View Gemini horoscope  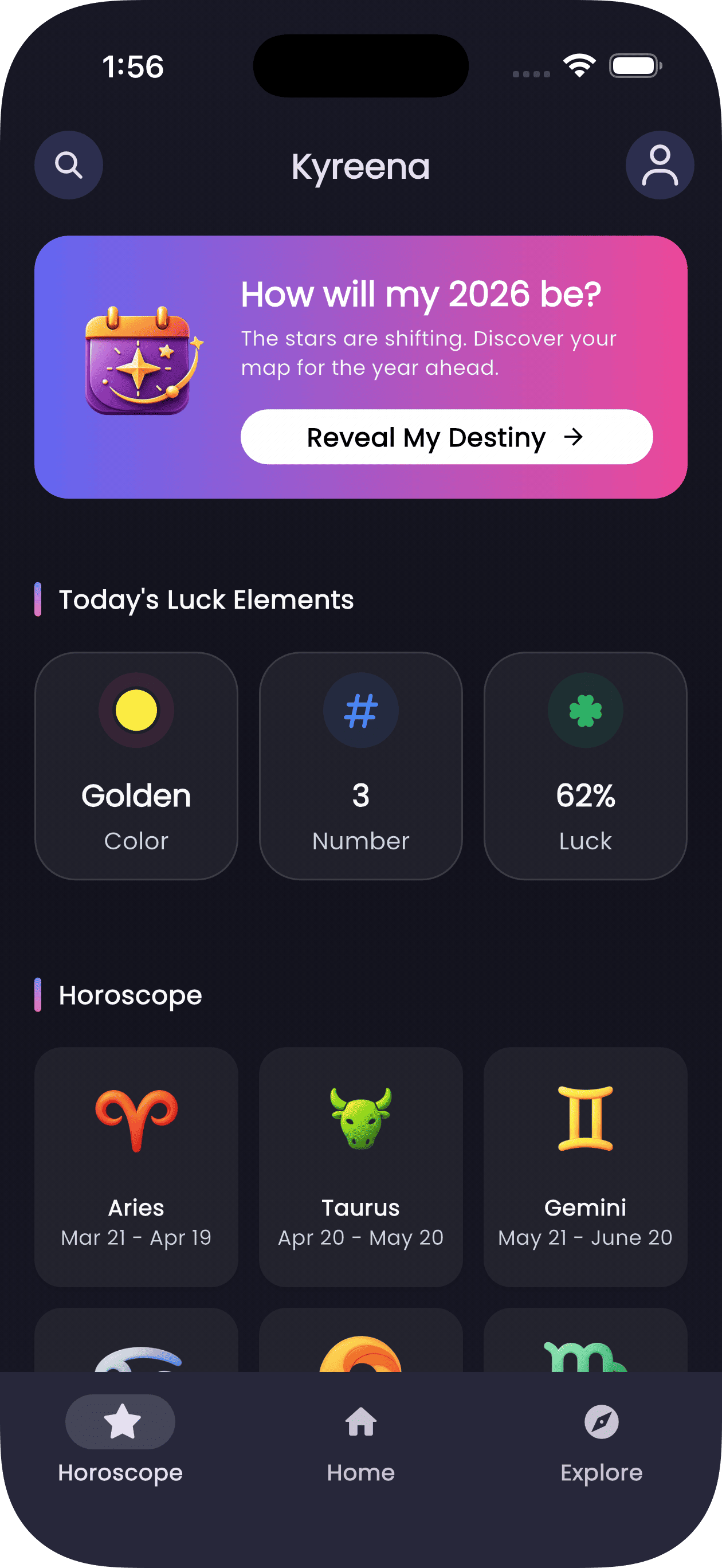pos(585,1166)
